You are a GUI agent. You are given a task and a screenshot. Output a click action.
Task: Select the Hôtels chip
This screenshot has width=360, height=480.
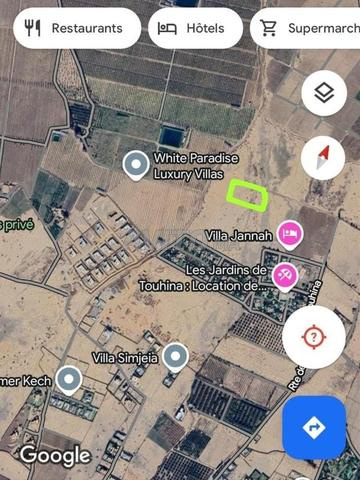point(195,28)
